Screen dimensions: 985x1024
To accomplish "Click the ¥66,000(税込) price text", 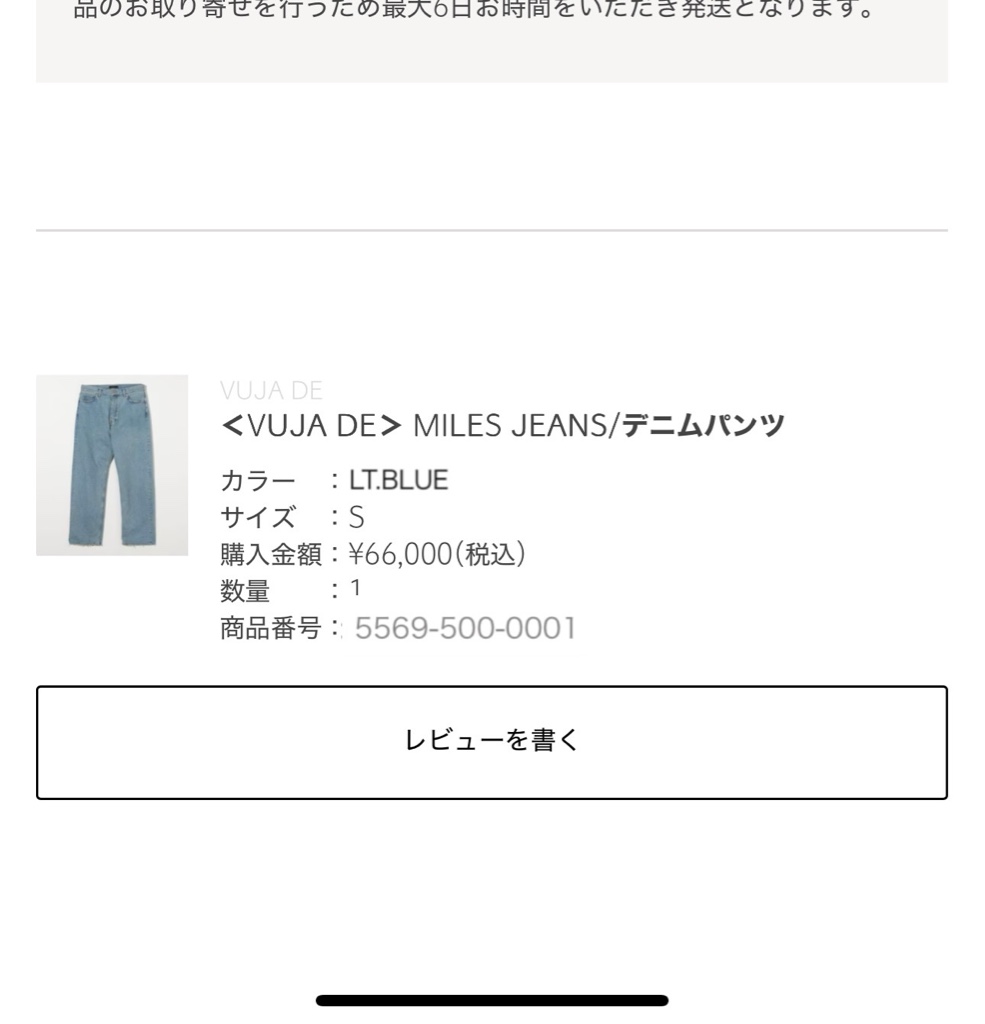I will click(x=438, y=554).
